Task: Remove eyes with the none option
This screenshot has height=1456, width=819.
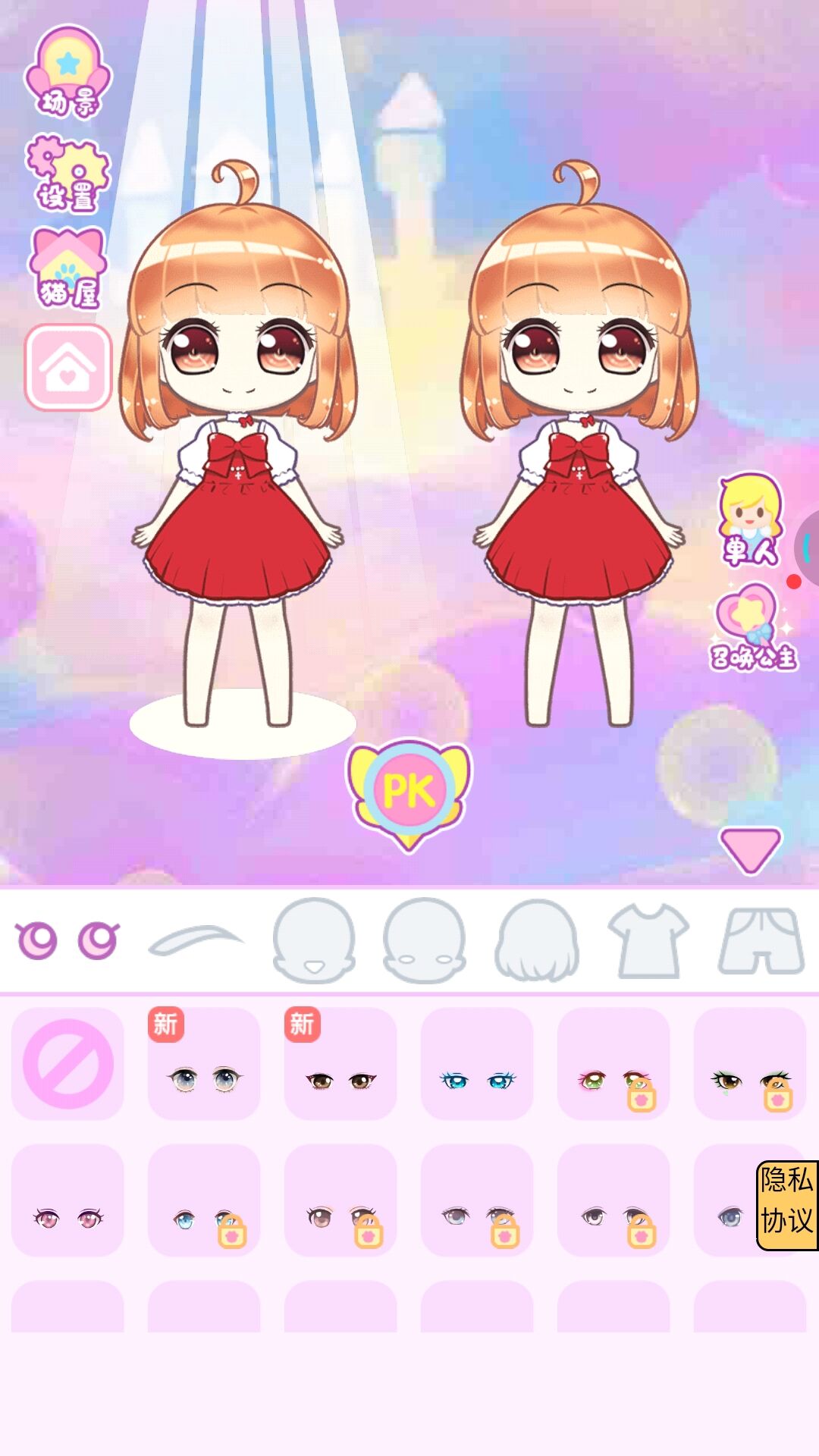Action: pos(67,1064)
